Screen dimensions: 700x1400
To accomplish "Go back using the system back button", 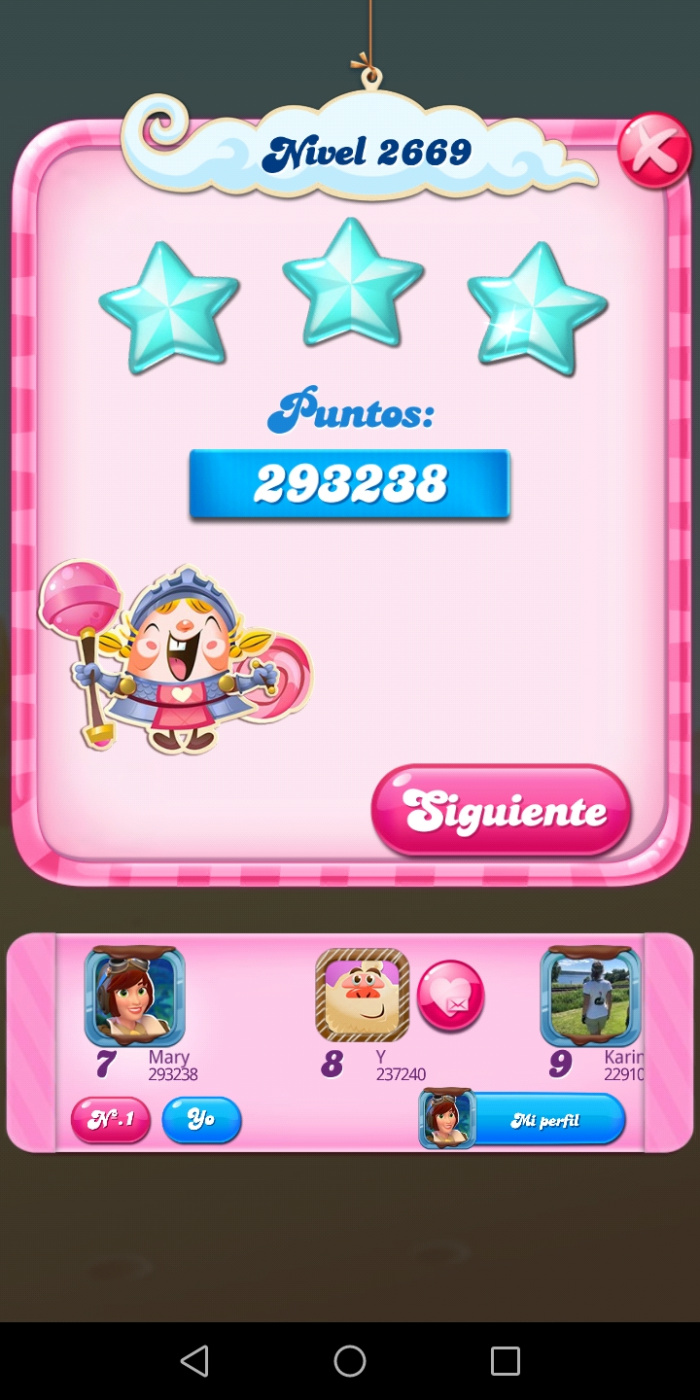I will pyautogui.click(x=195, y=1361).
